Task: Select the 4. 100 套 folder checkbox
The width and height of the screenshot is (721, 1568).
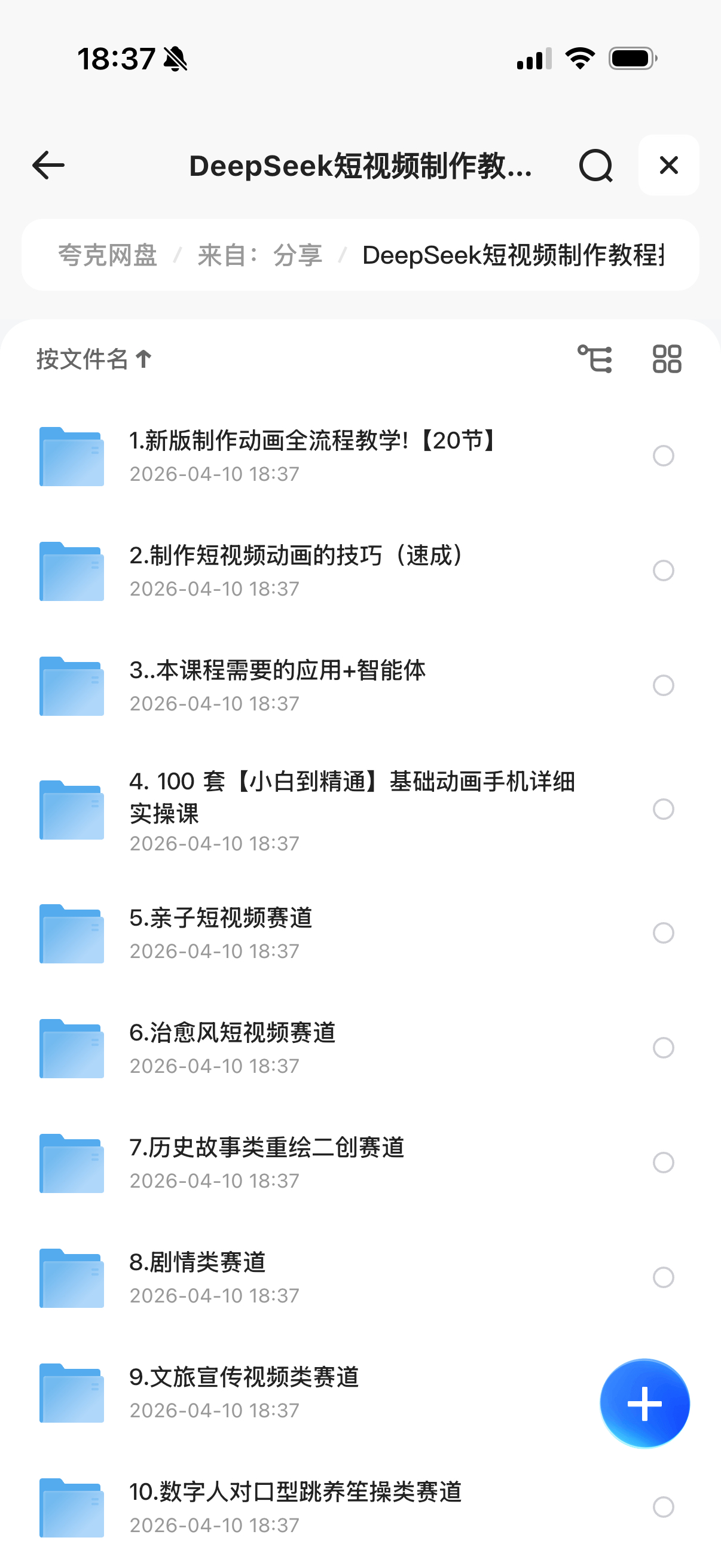Action: coord(662,810)
